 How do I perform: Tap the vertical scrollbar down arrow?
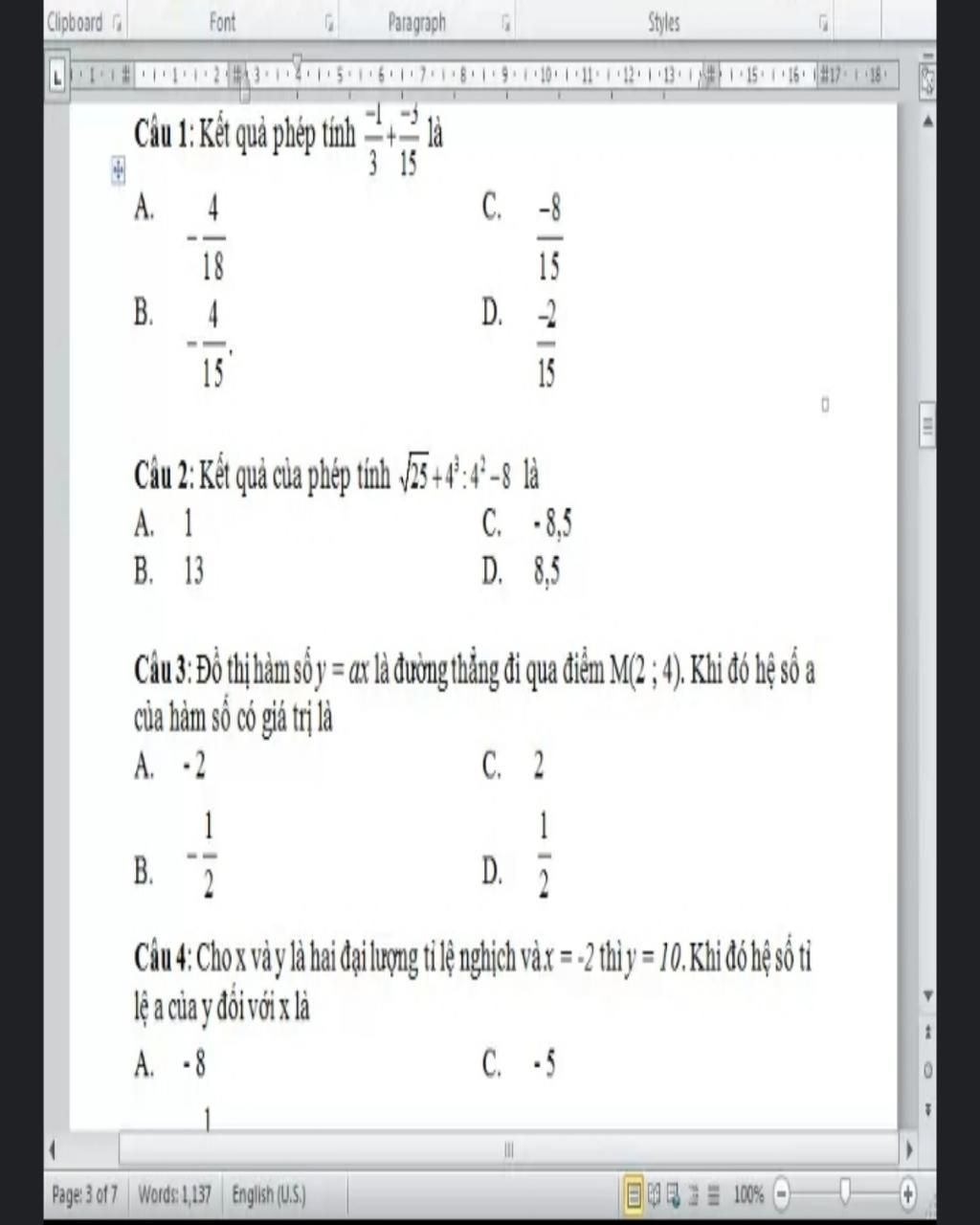[926, 996]
